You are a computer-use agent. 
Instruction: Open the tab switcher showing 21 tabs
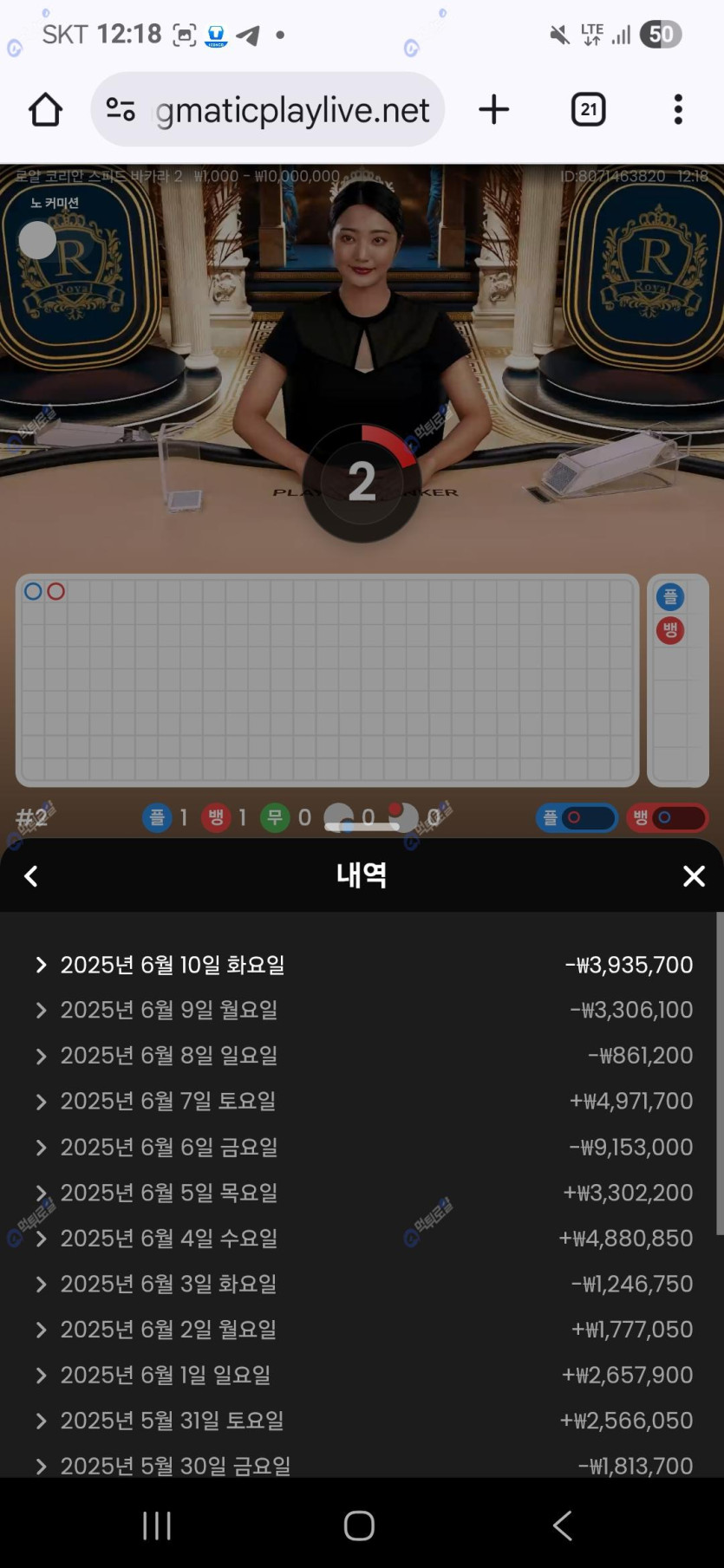588,110
